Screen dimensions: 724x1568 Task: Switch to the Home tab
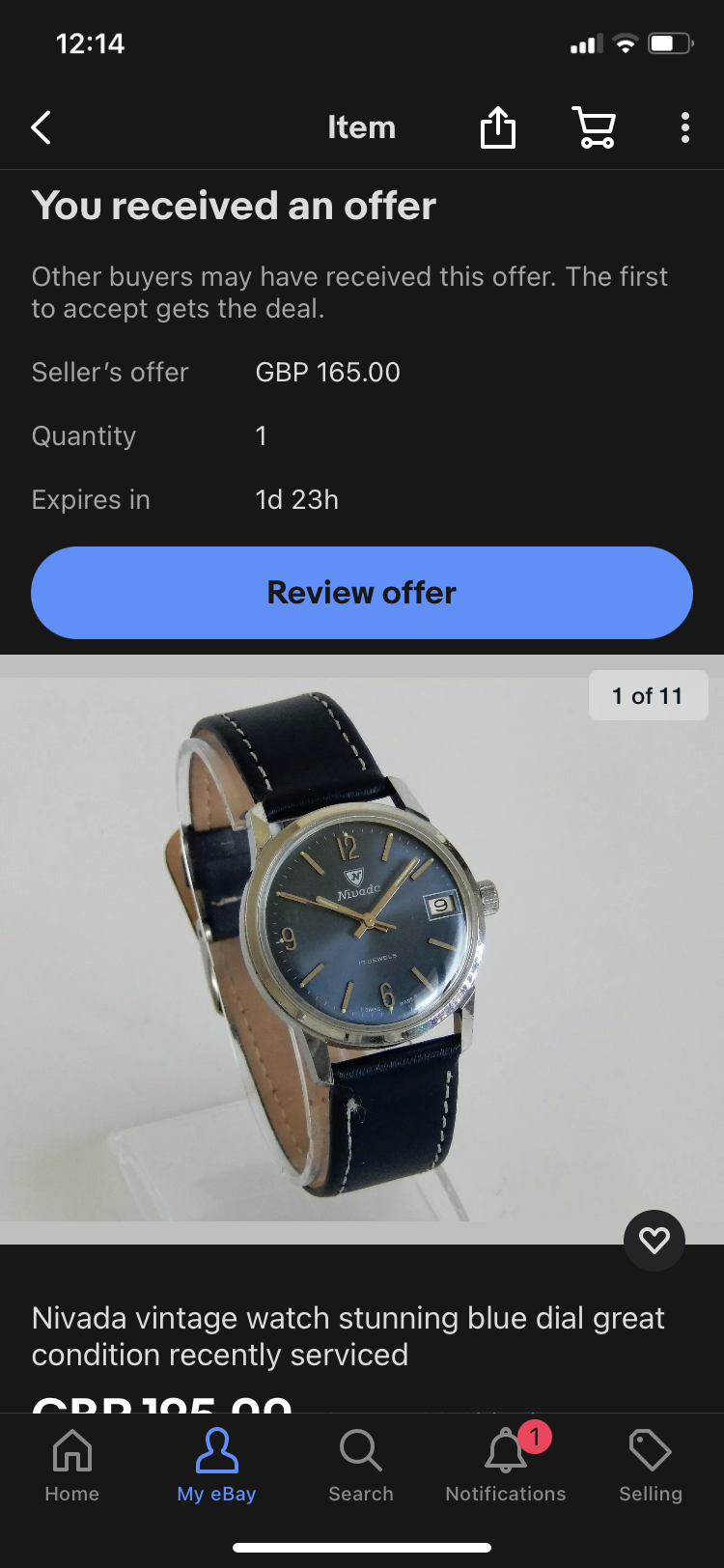[72, 1466]
